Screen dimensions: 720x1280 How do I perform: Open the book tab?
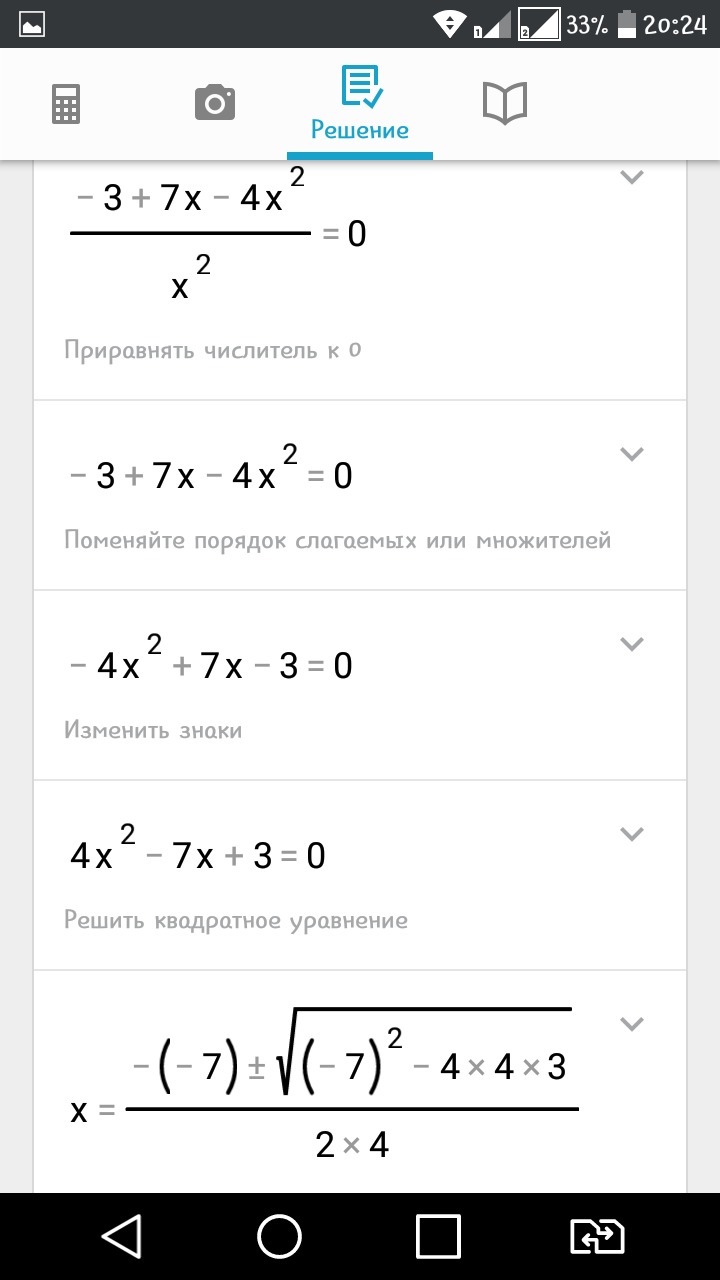point(505,103)
